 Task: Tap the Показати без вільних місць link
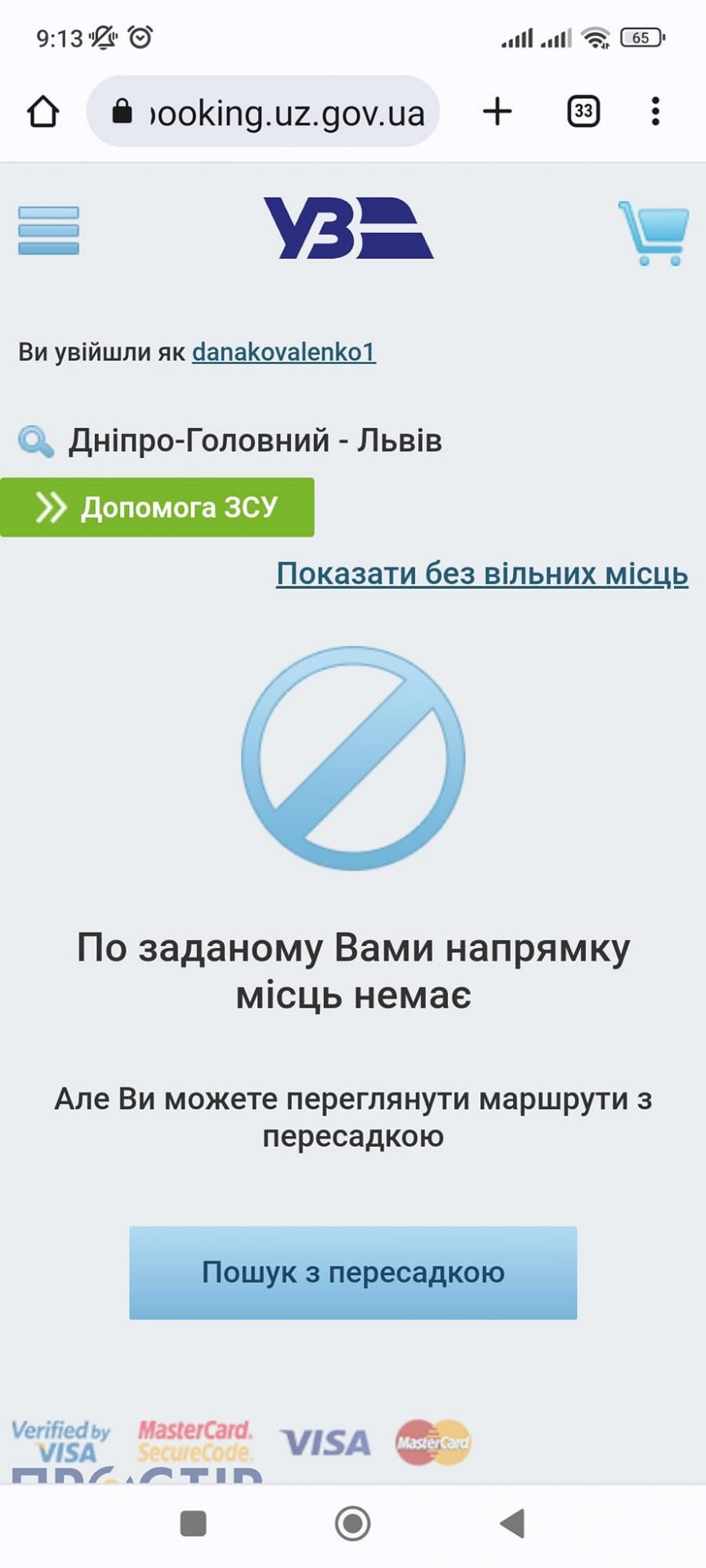click(482, 574)
